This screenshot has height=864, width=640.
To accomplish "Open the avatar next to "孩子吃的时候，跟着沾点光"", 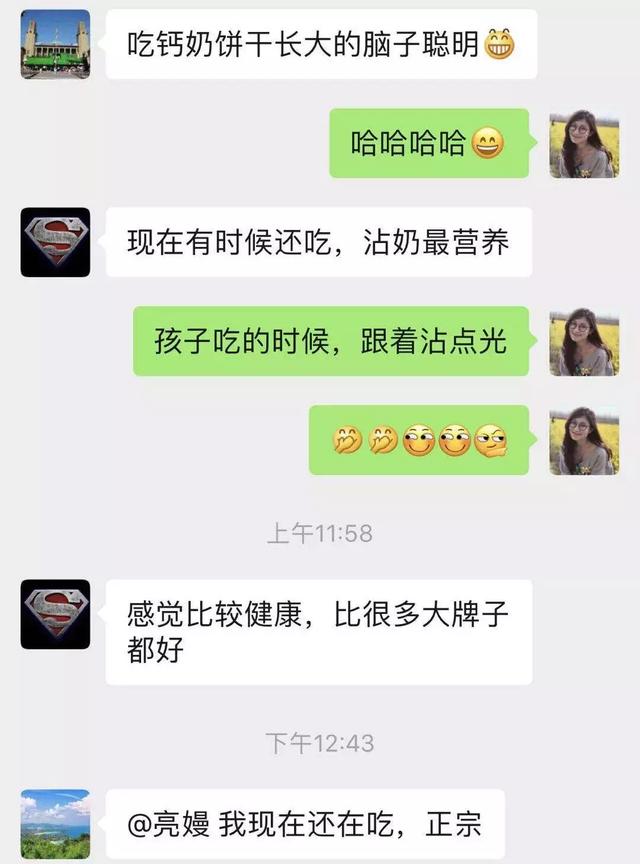I will [x=584, y=342].
